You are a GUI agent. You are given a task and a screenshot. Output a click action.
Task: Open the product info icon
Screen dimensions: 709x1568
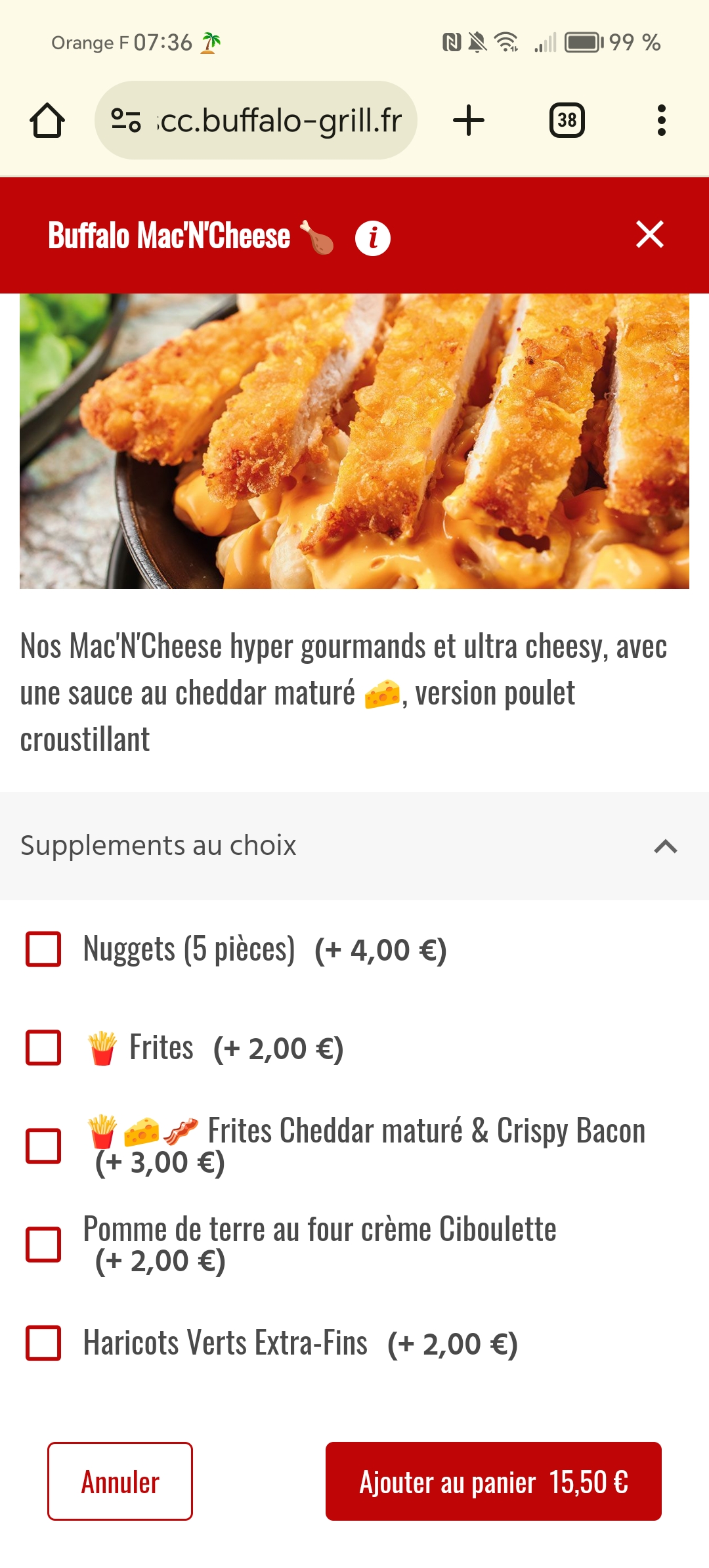[x=373, y=238]
